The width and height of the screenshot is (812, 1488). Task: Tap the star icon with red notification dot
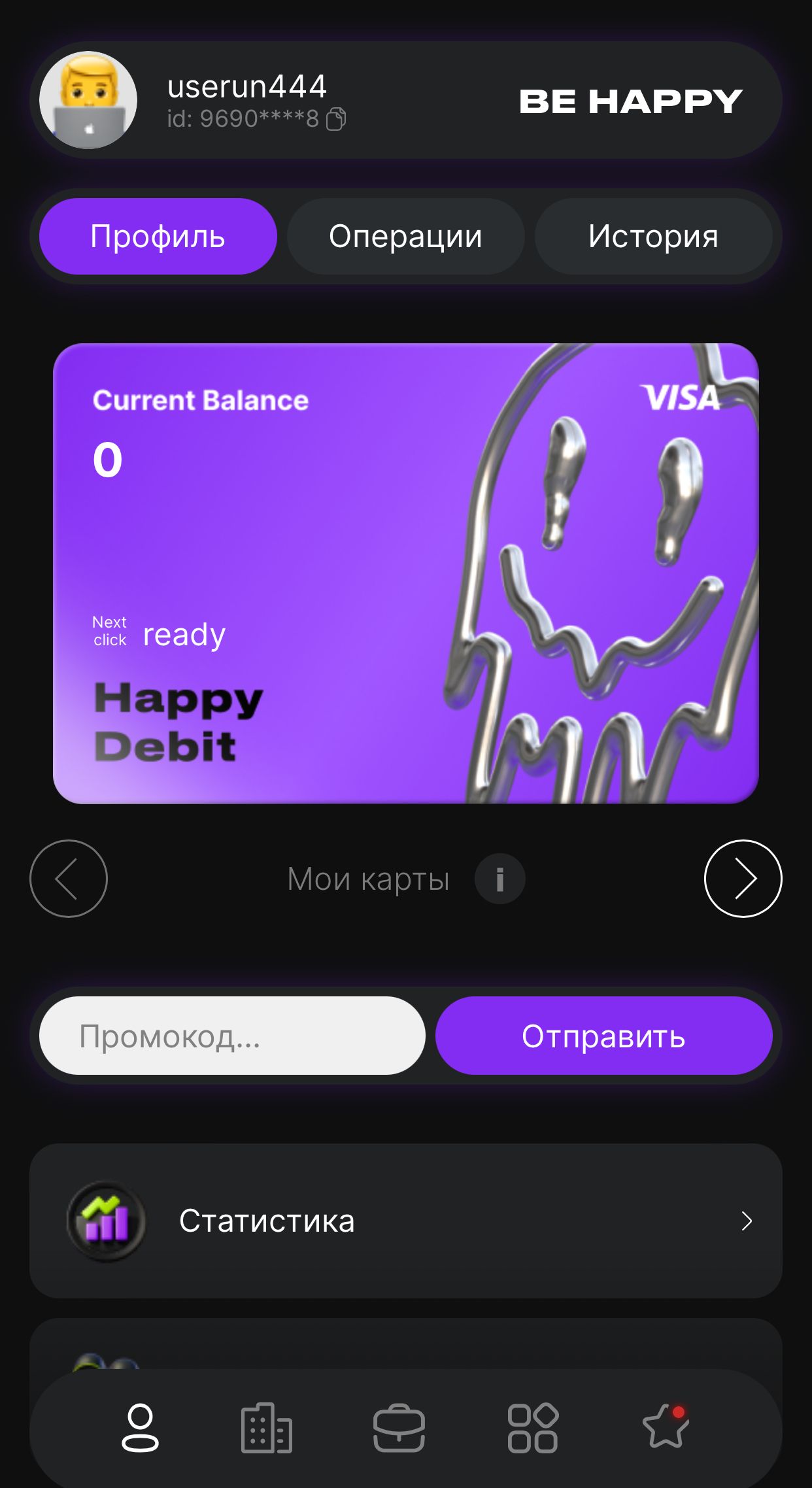coord(666,1429)
